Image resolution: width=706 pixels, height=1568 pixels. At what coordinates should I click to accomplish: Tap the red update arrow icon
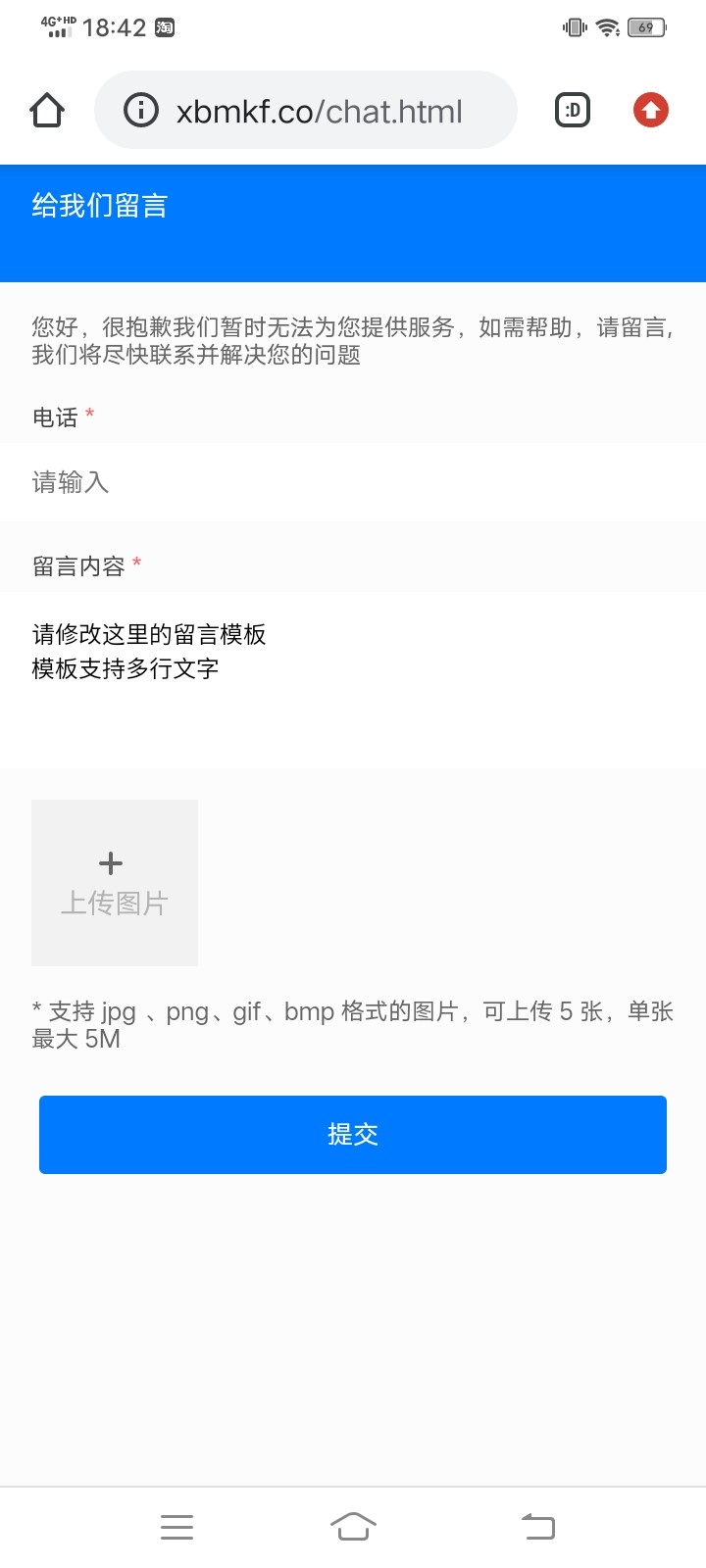[x=650, y=111]
